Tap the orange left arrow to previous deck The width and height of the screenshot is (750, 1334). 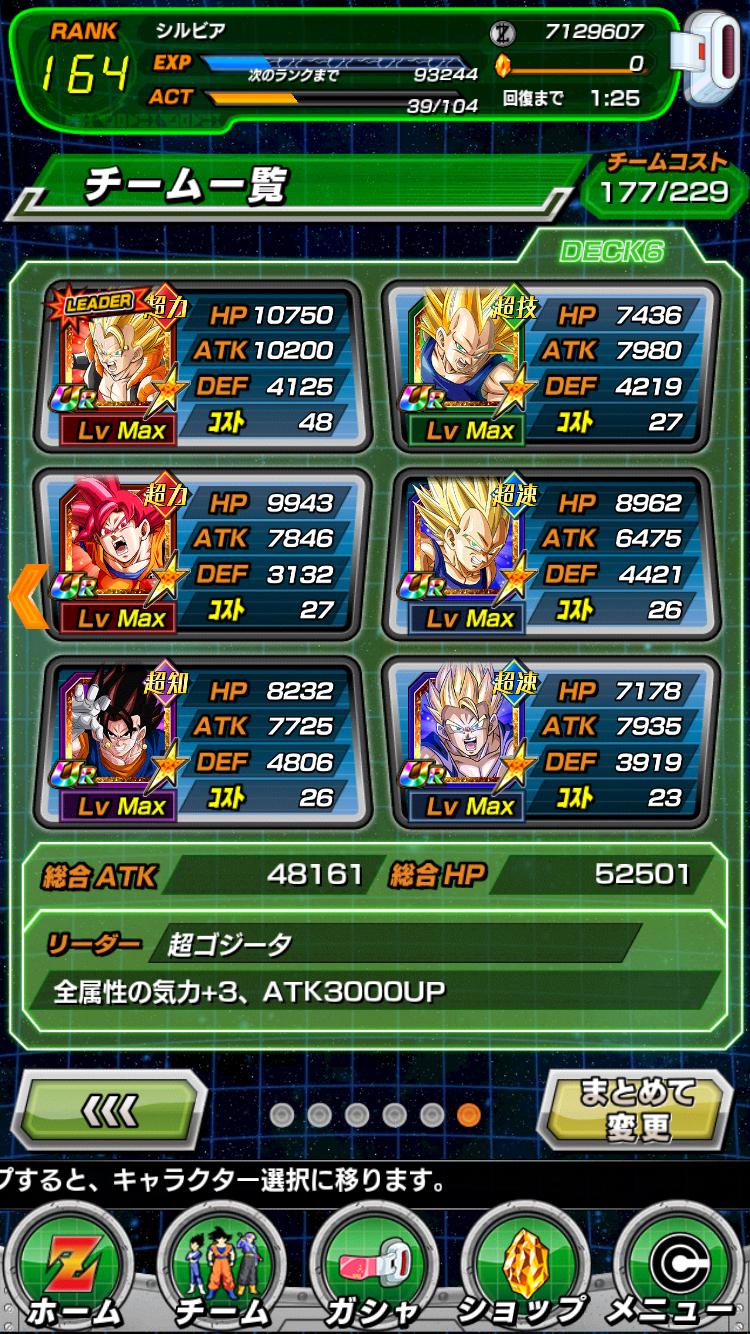pos(29,597)
